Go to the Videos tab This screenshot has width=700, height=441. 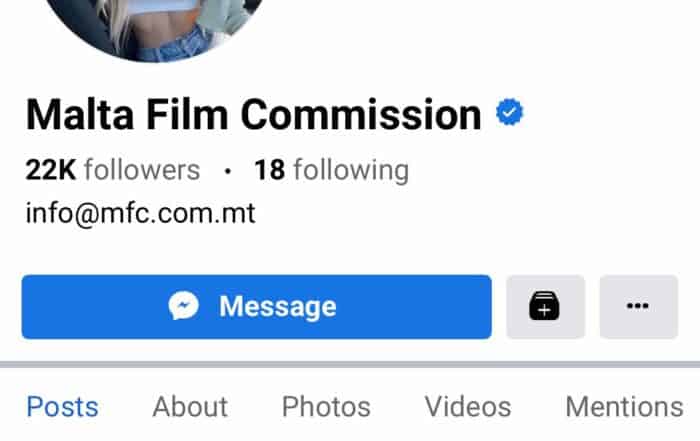click(467, 407)
